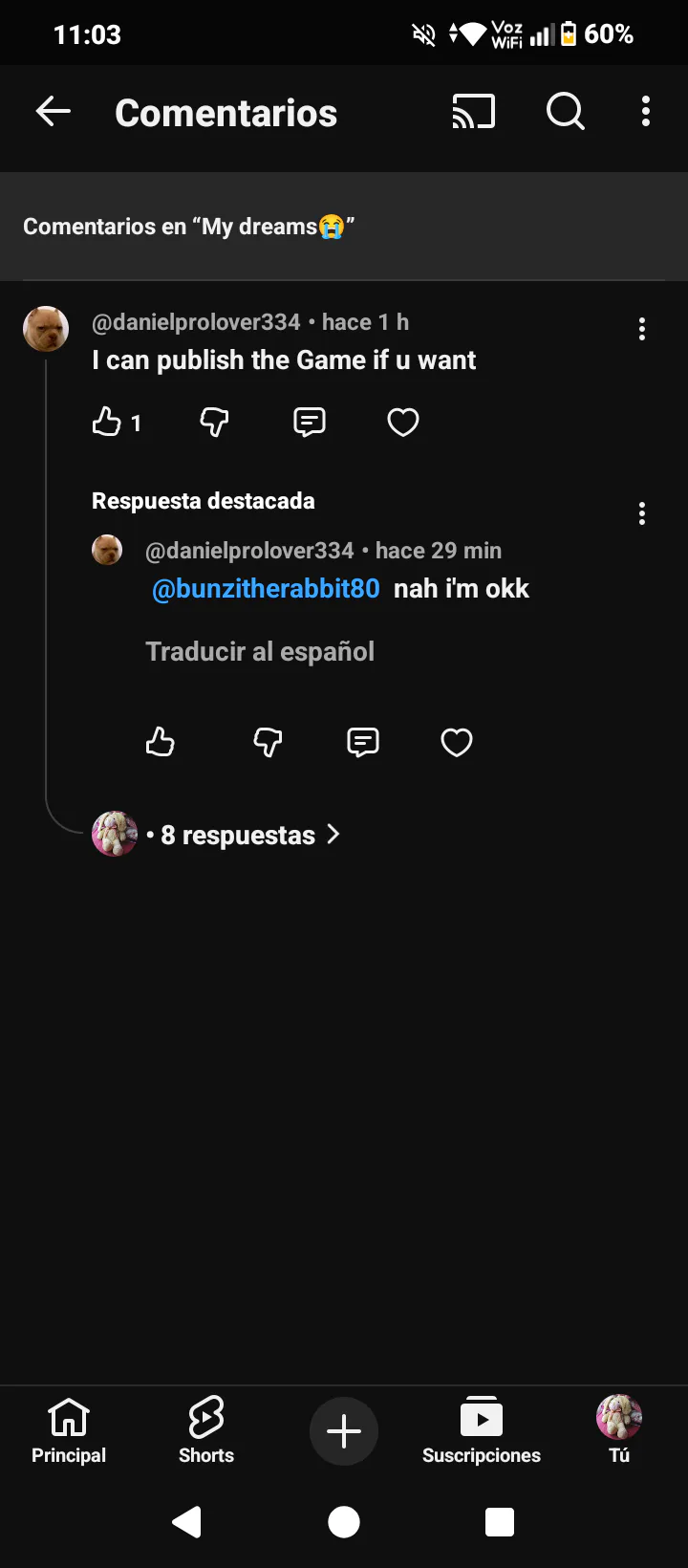Viewport: 688px width, 1568px height.
Task: Open the cast screen icon
Action: [x=474, y=113]
